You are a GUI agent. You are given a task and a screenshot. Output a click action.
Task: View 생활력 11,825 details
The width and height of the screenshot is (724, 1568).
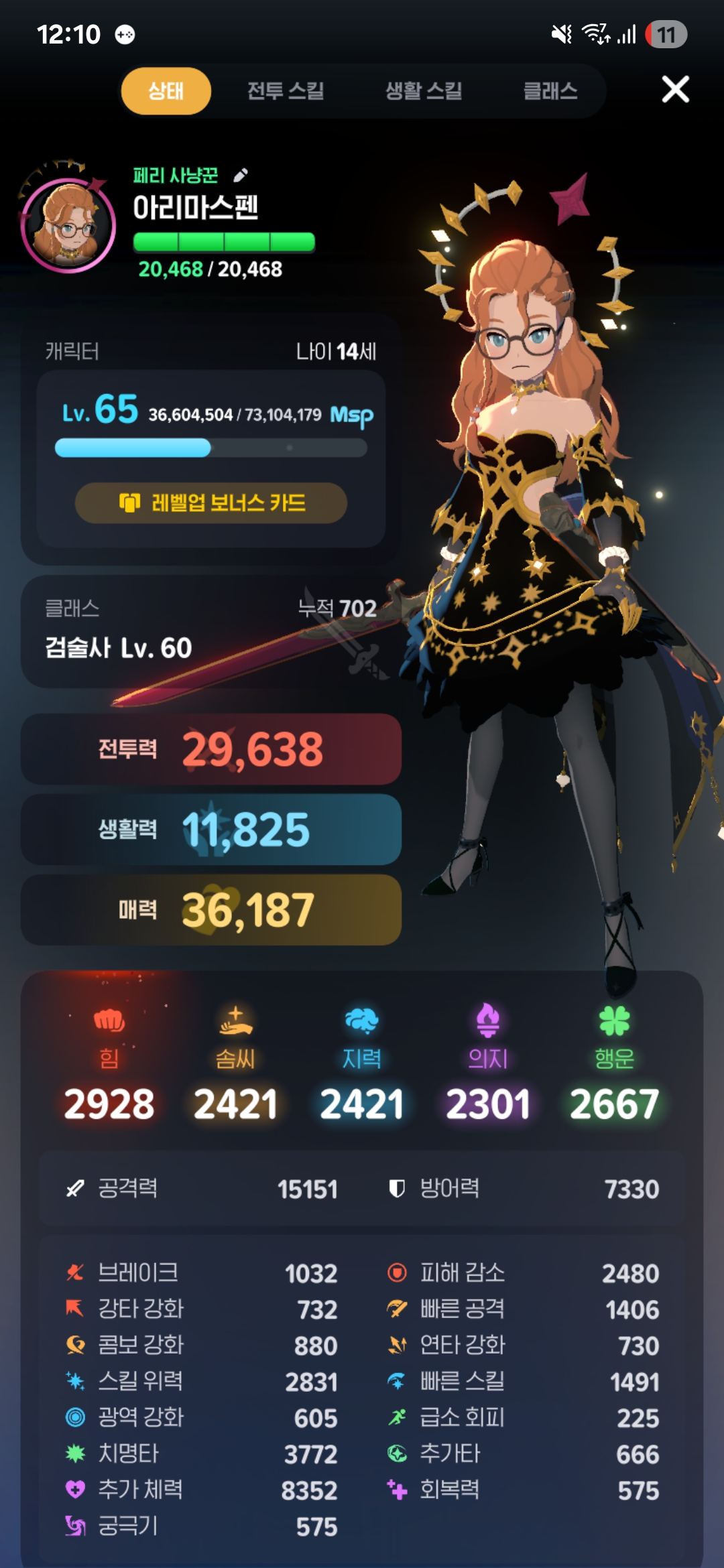click(x=211, y=830)
